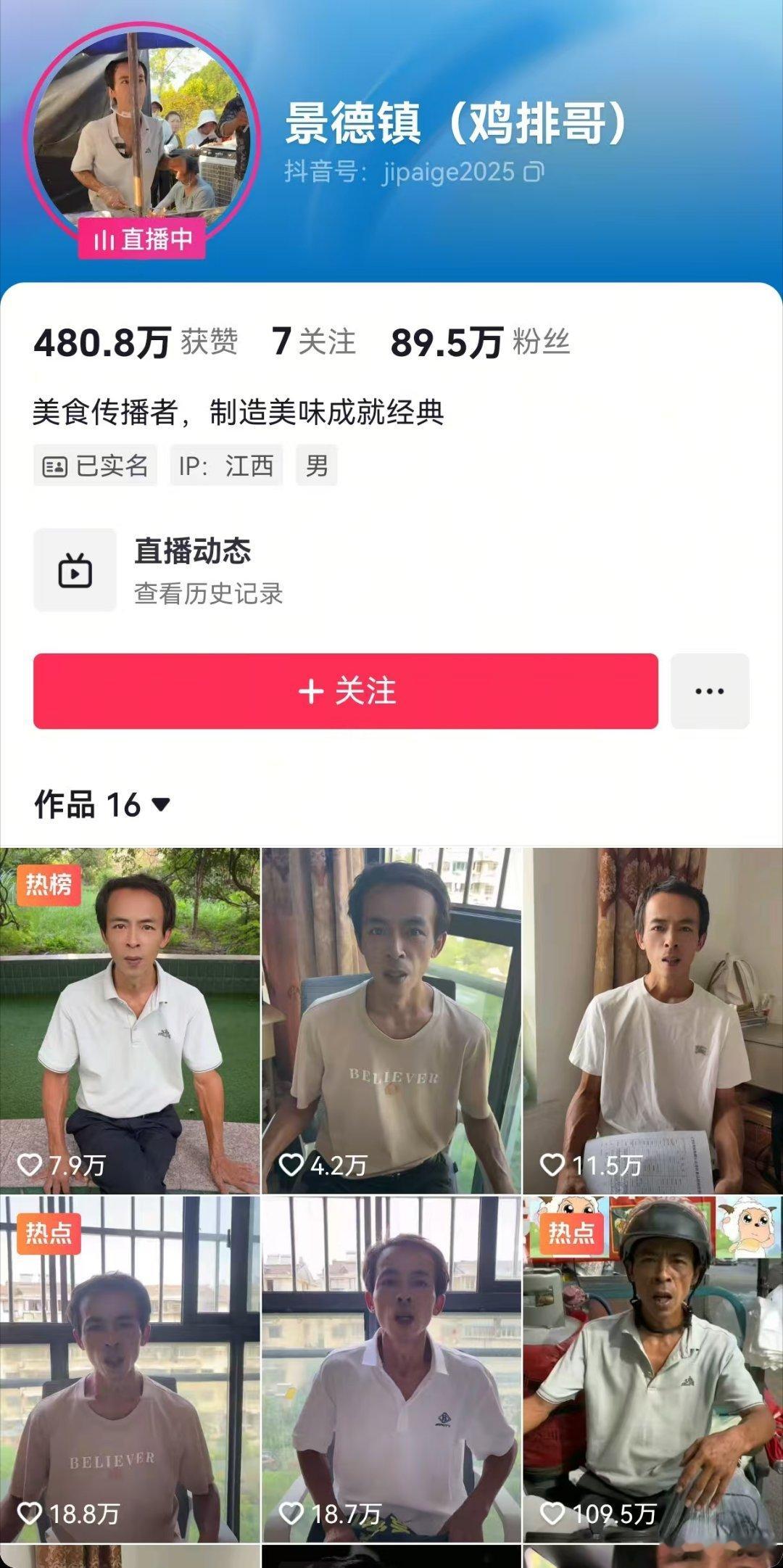Open the three-dot more options button
Image resolution: width=783 pixels, height=1568 pixels.
coord(709,691)
